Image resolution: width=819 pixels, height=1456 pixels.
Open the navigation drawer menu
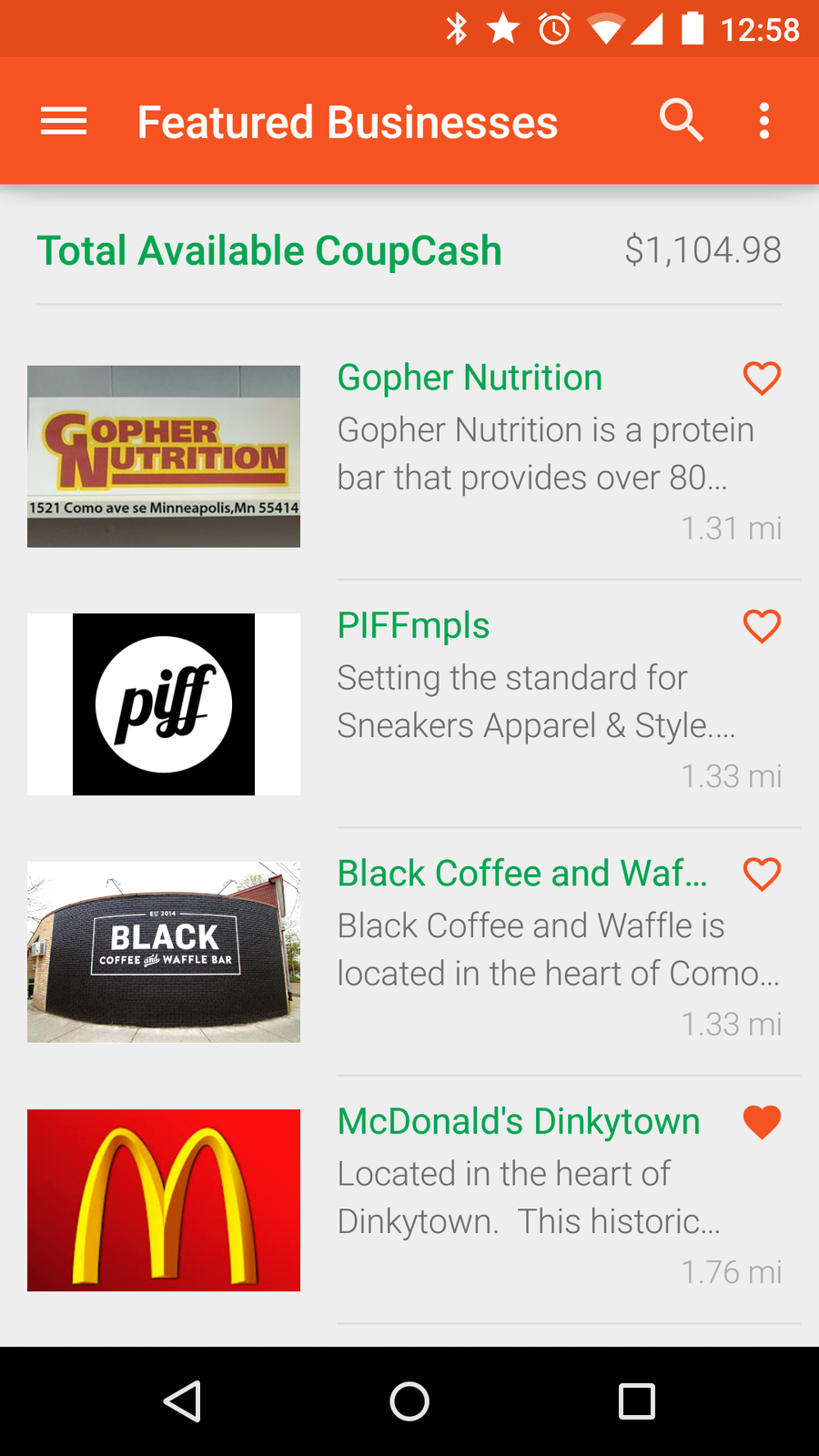(64, 121)
